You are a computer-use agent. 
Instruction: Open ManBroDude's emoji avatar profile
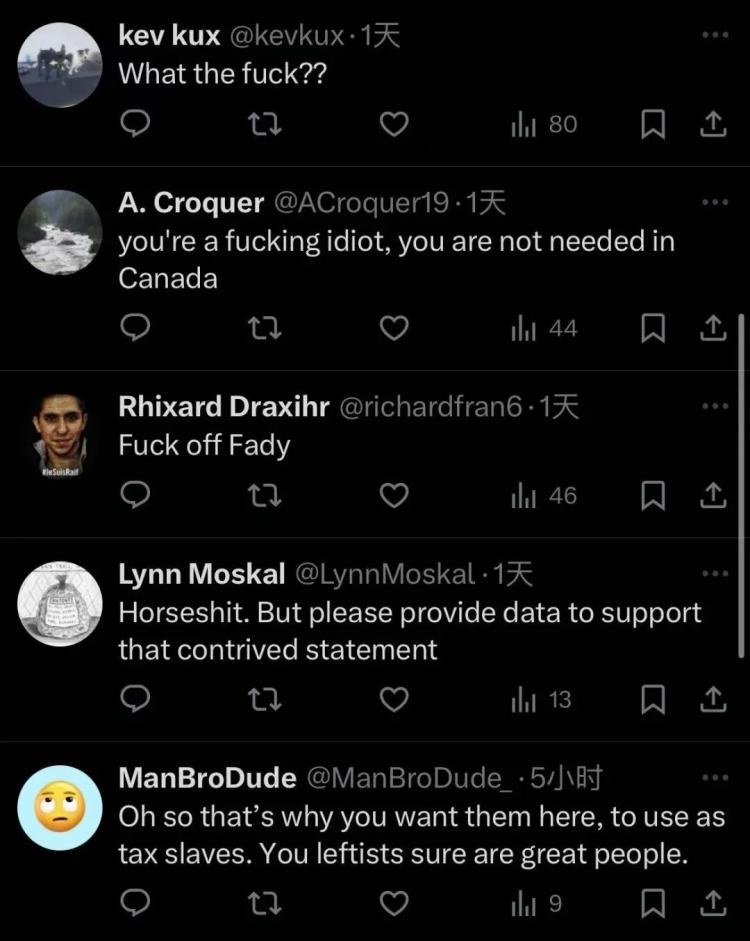click(x=60, y=808)
